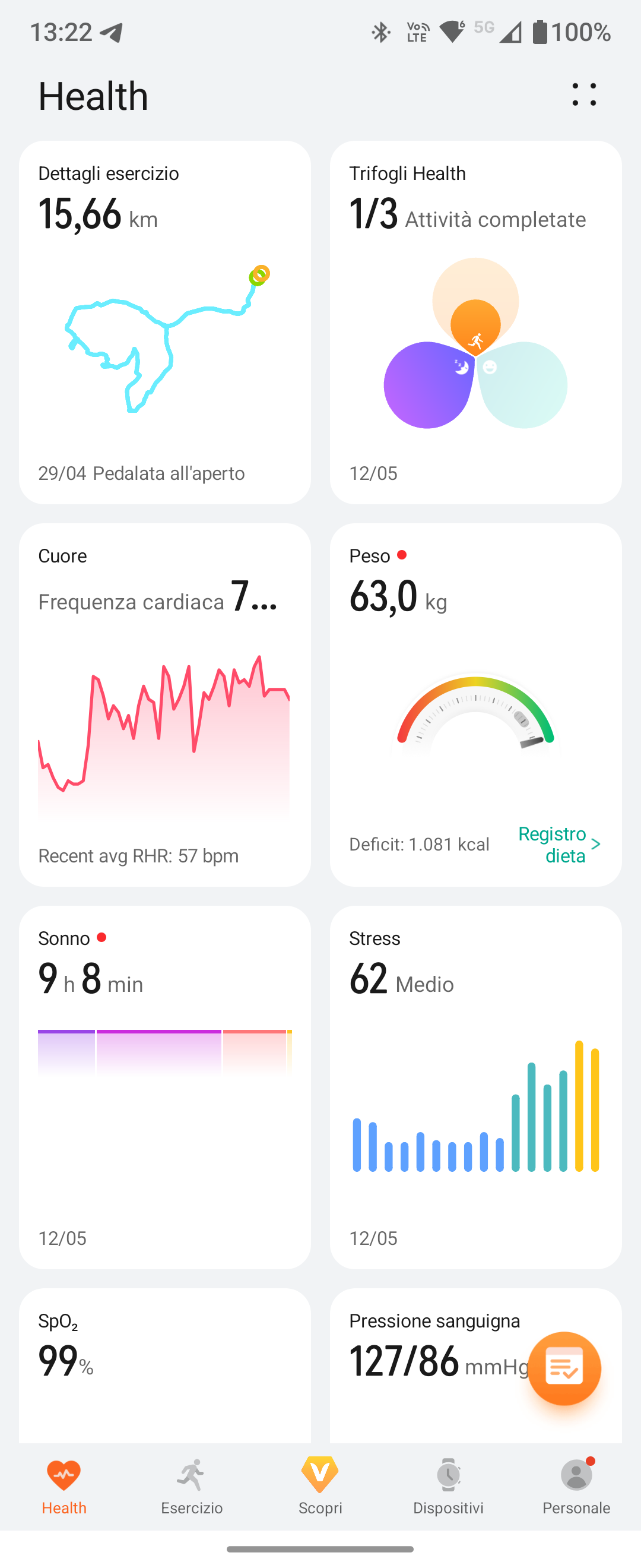641x1568 pixels.
Task: Switch to the Esercizio tab
Action: (192, 1485)
